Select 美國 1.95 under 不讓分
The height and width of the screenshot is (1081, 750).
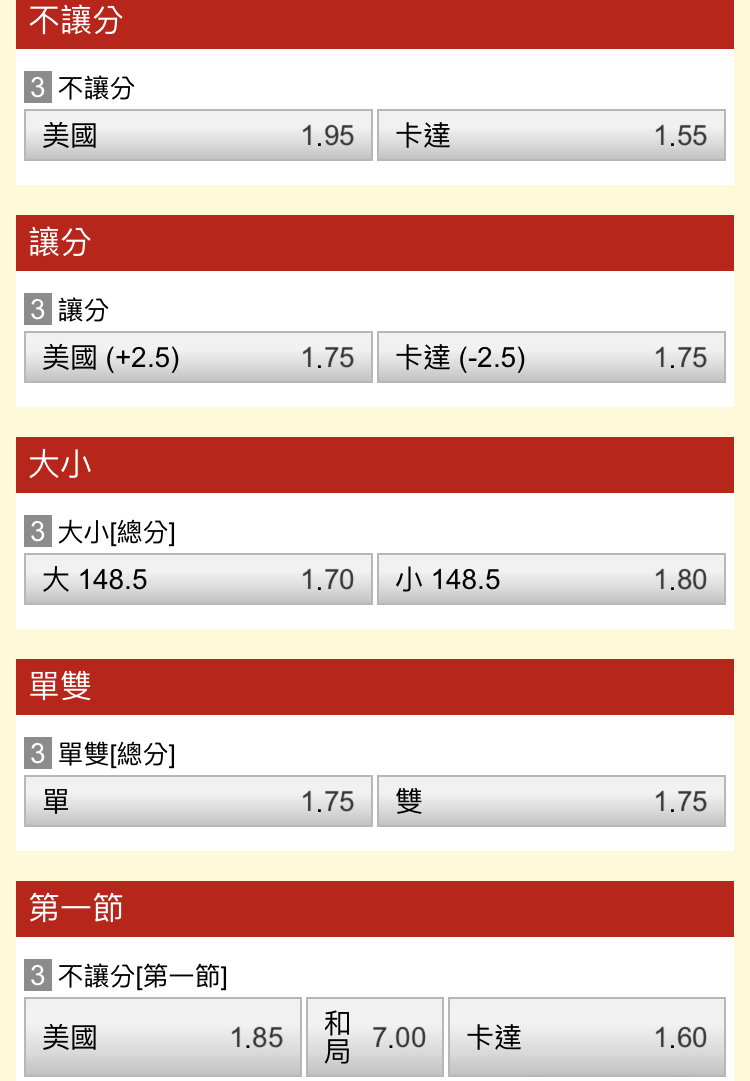(x=198, y=135)
